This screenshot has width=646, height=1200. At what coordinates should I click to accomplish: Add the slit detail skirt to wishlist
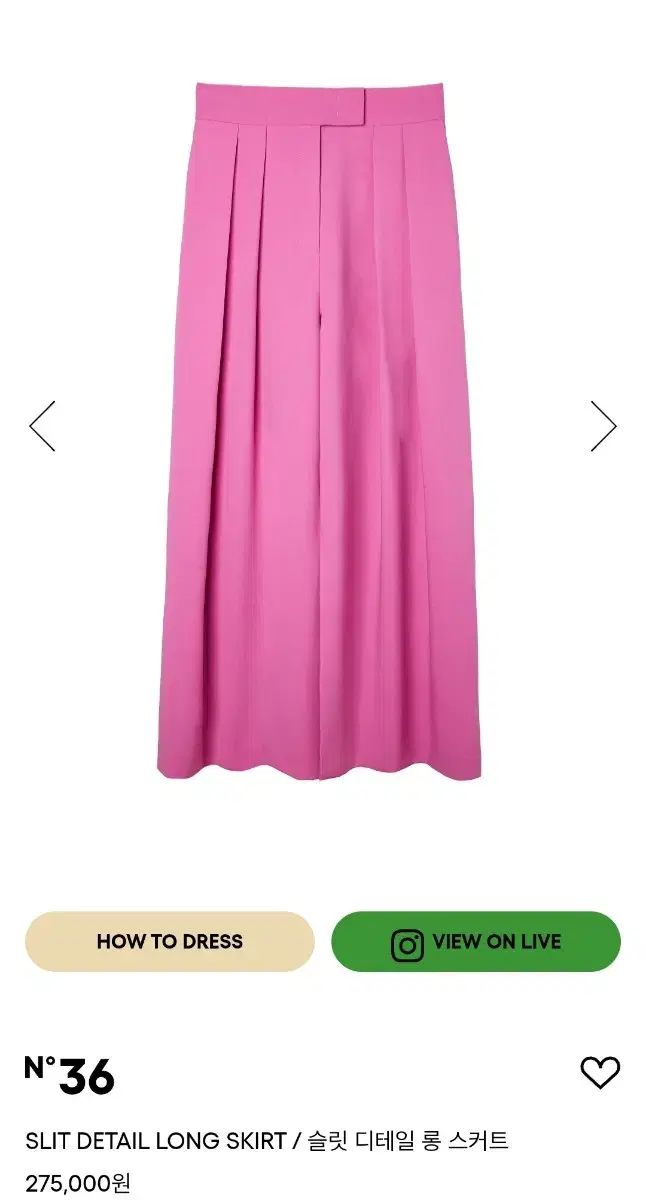pos(600,1072)
